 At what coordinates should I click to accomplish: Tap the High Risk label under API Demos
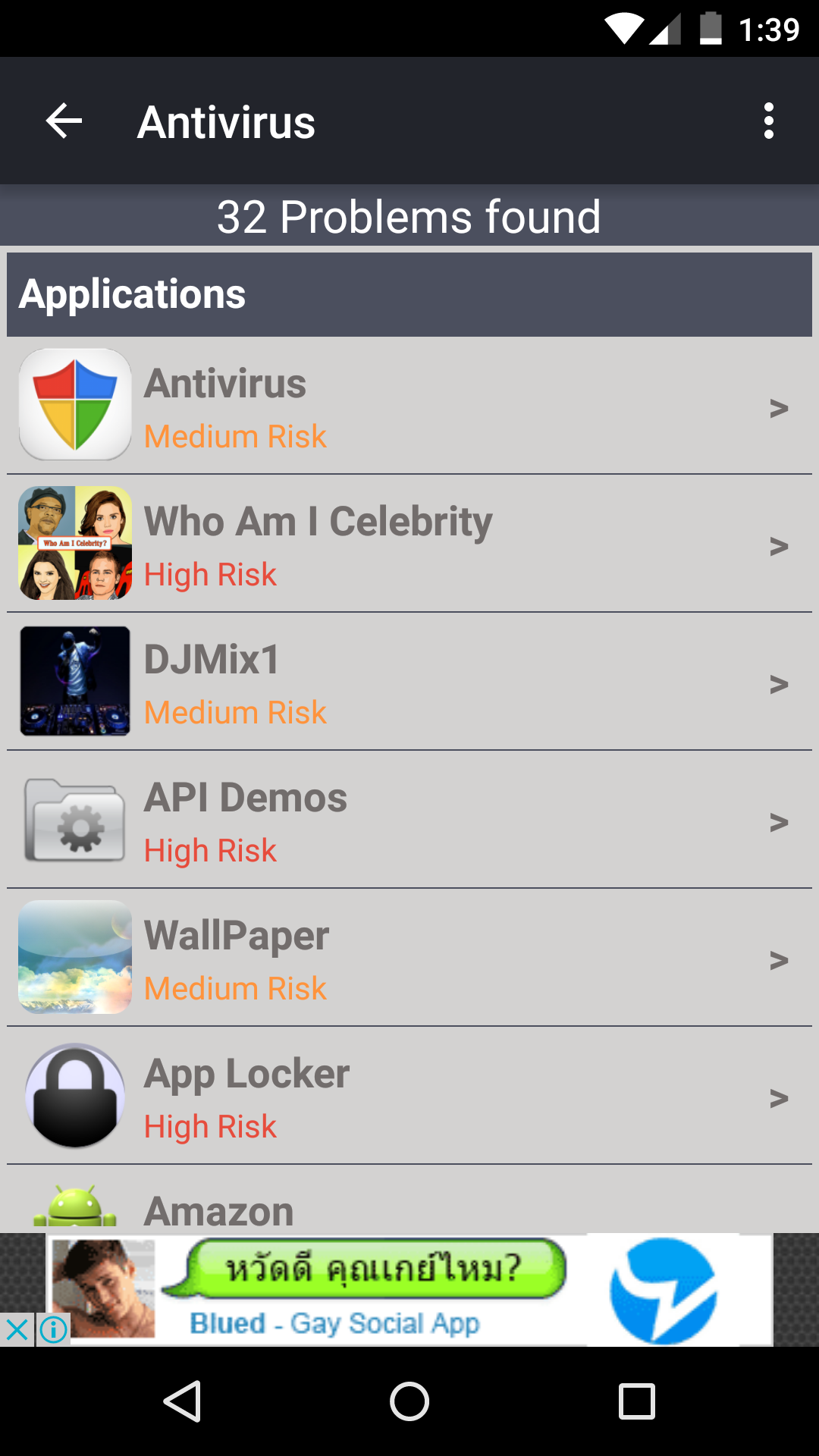coord(210,850)
